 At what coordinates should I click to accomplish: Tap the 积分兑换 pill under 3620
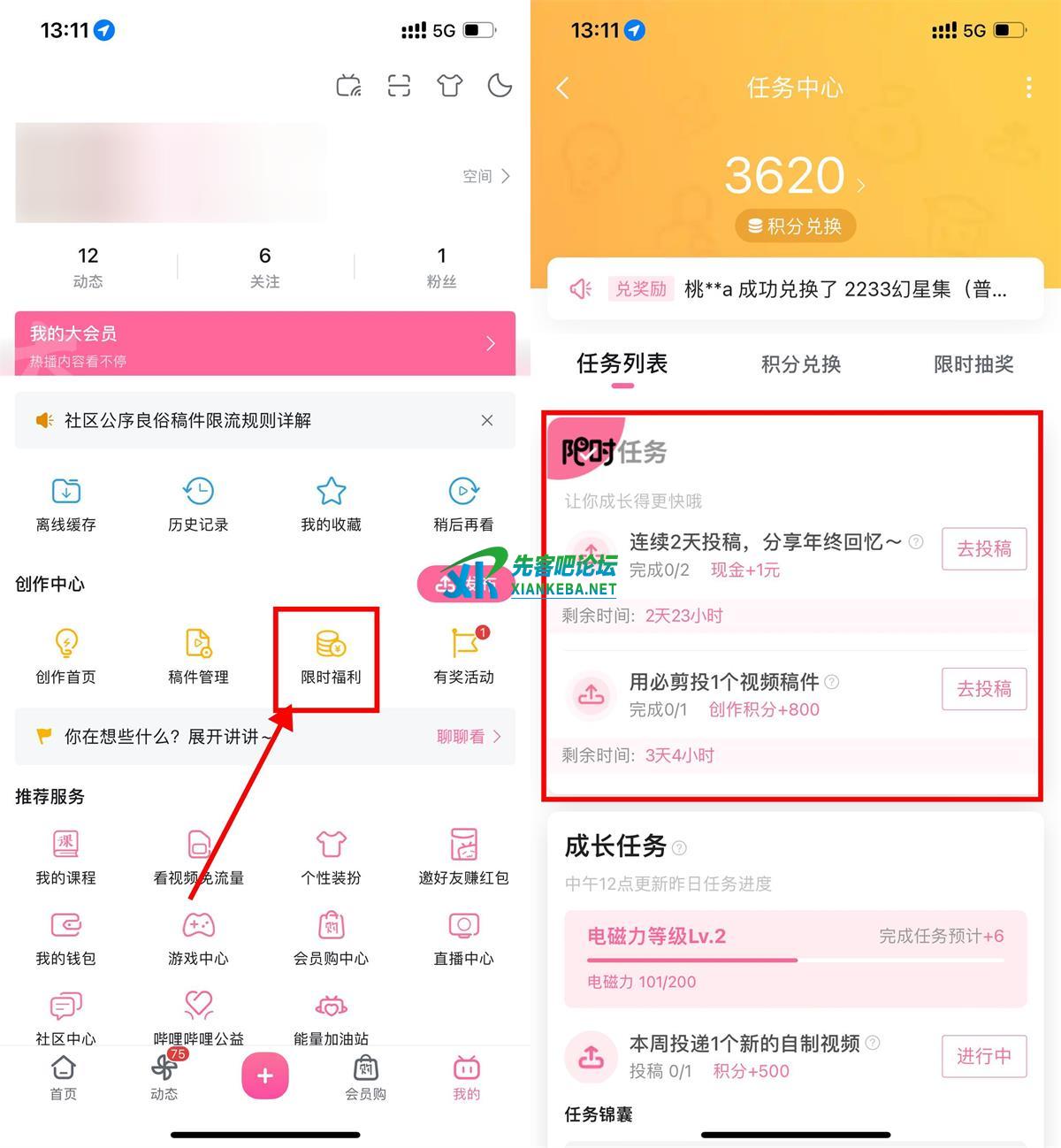(795, 226)
